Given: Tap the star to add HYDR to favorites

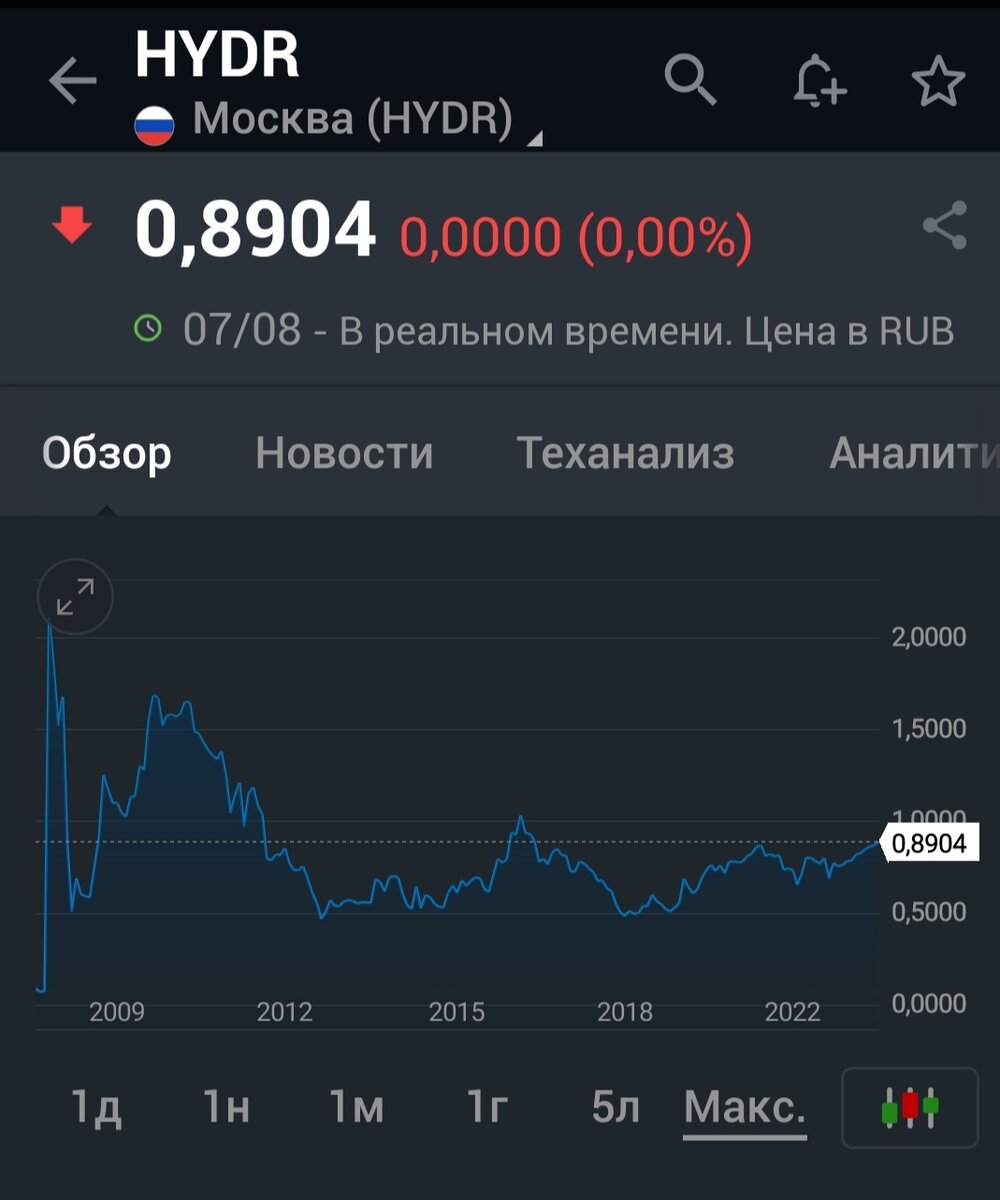Looking at the screenshot, I should [x=940, y=82].
